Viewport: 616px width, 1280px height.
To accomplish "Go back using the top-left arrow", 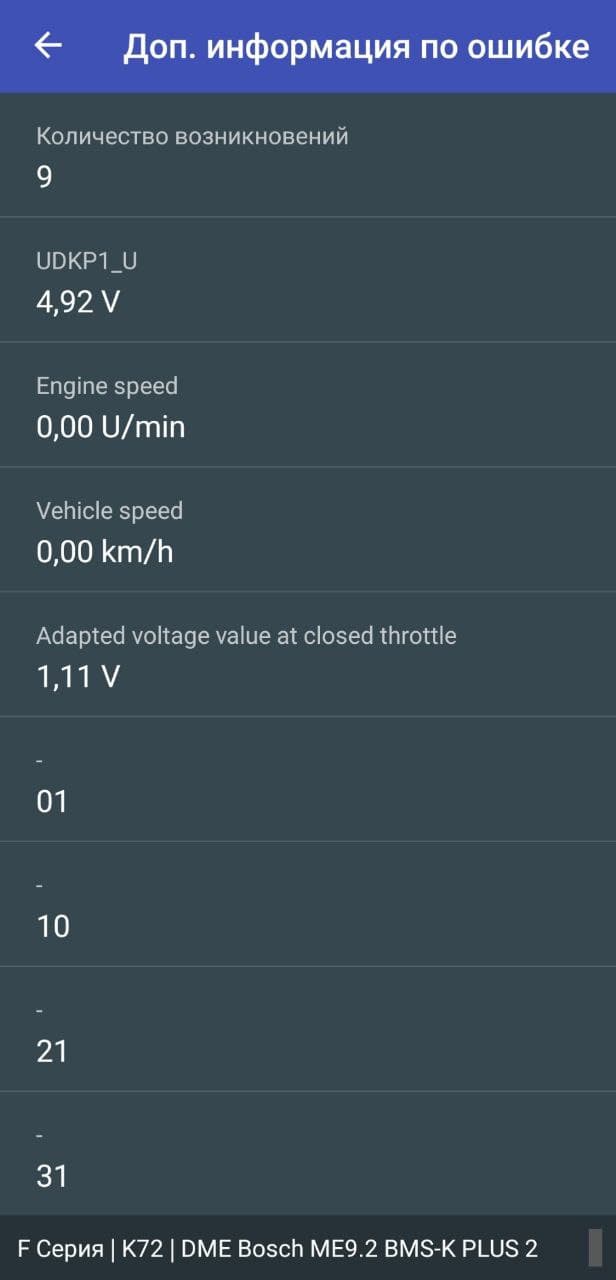I will tap(48, 46).
